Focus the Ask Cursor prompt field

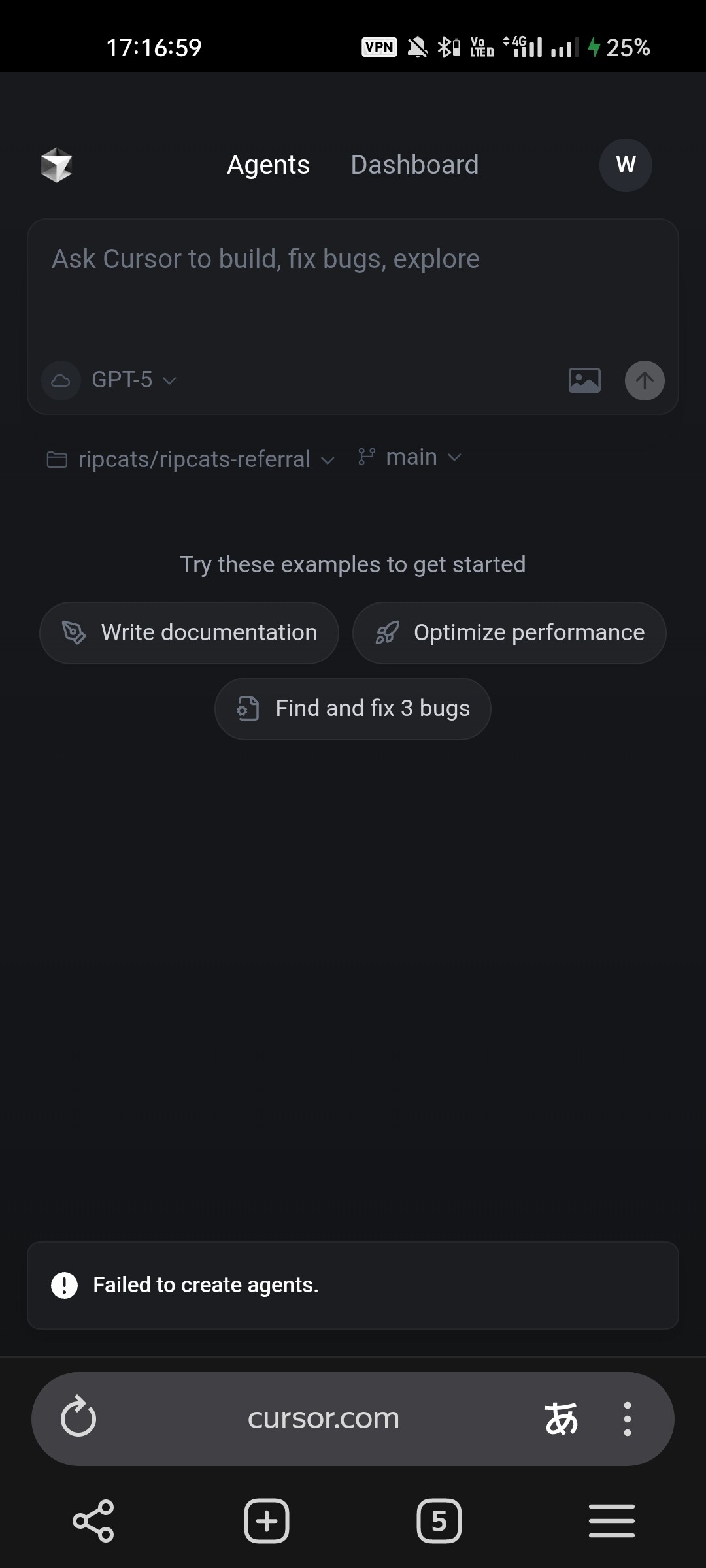[x=353, y=287]
